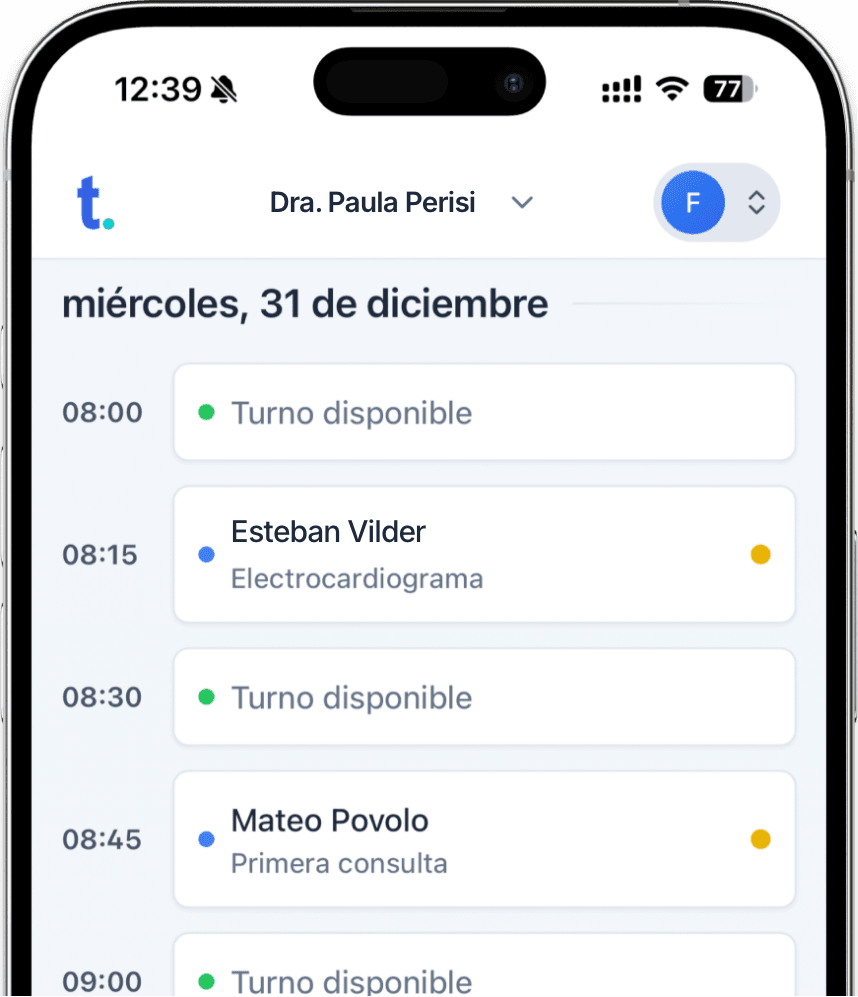Image resolution: width=858 pixels, height=997 pixels.
Task: Toggle the blue dot on Mateo Povolo's appointment
Action: [207, 839]
